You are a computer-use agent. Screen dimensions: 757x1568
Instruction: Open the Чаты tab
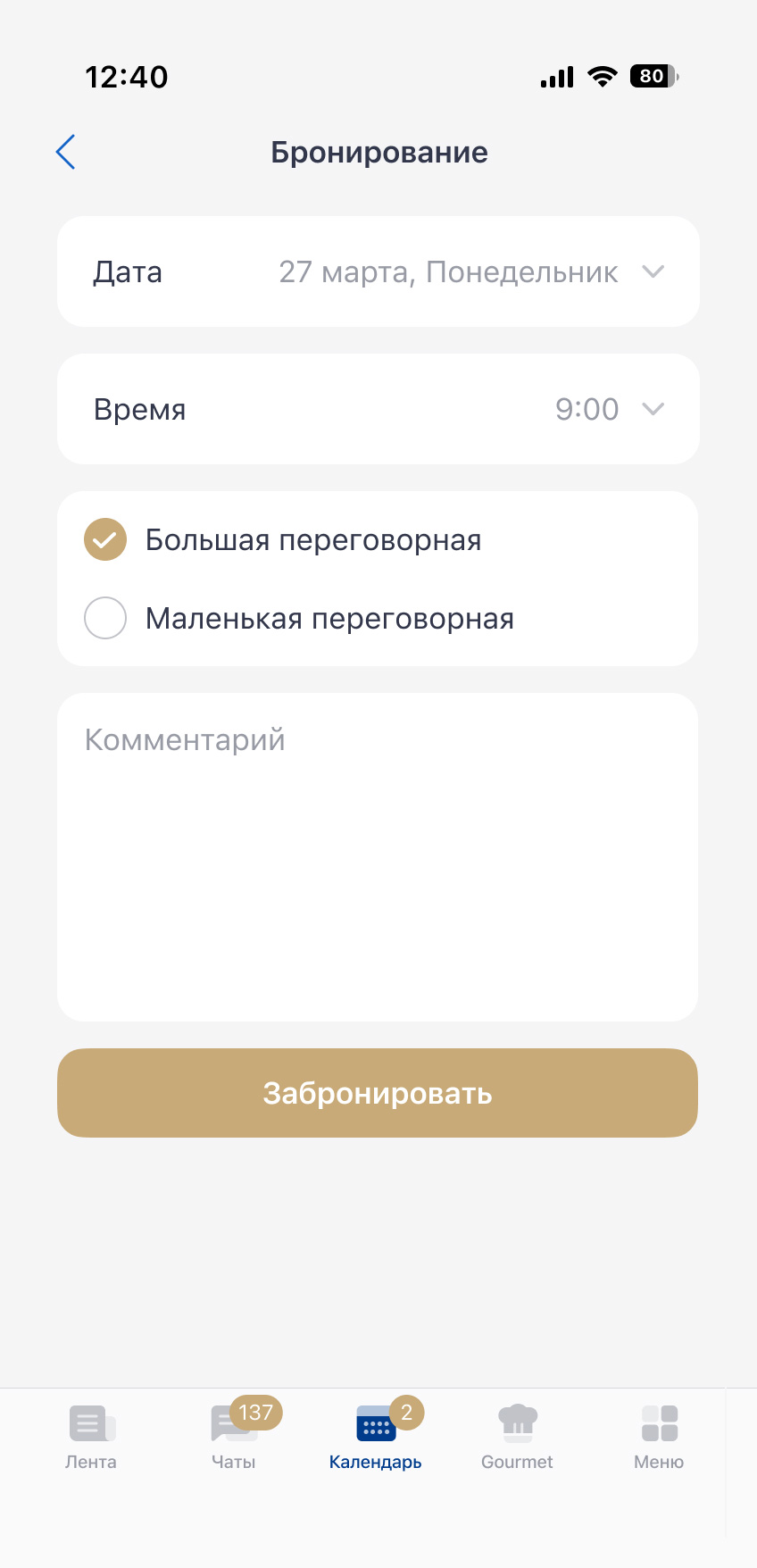(x=234, y=1437)
